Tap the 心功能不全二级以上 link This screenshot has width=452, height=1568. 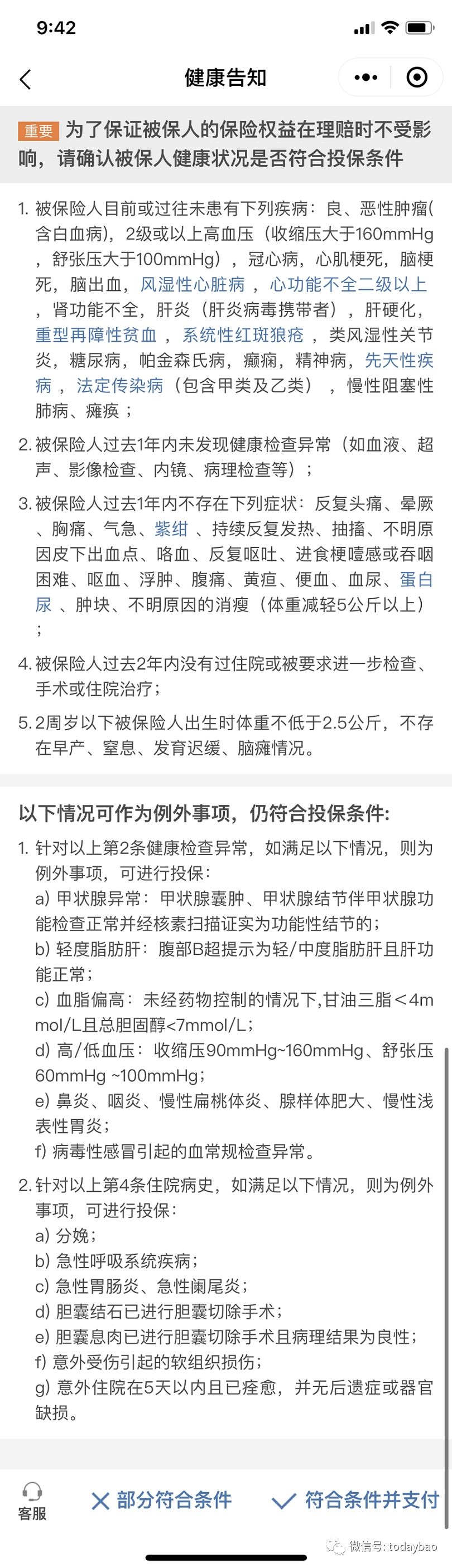(348, 284)
